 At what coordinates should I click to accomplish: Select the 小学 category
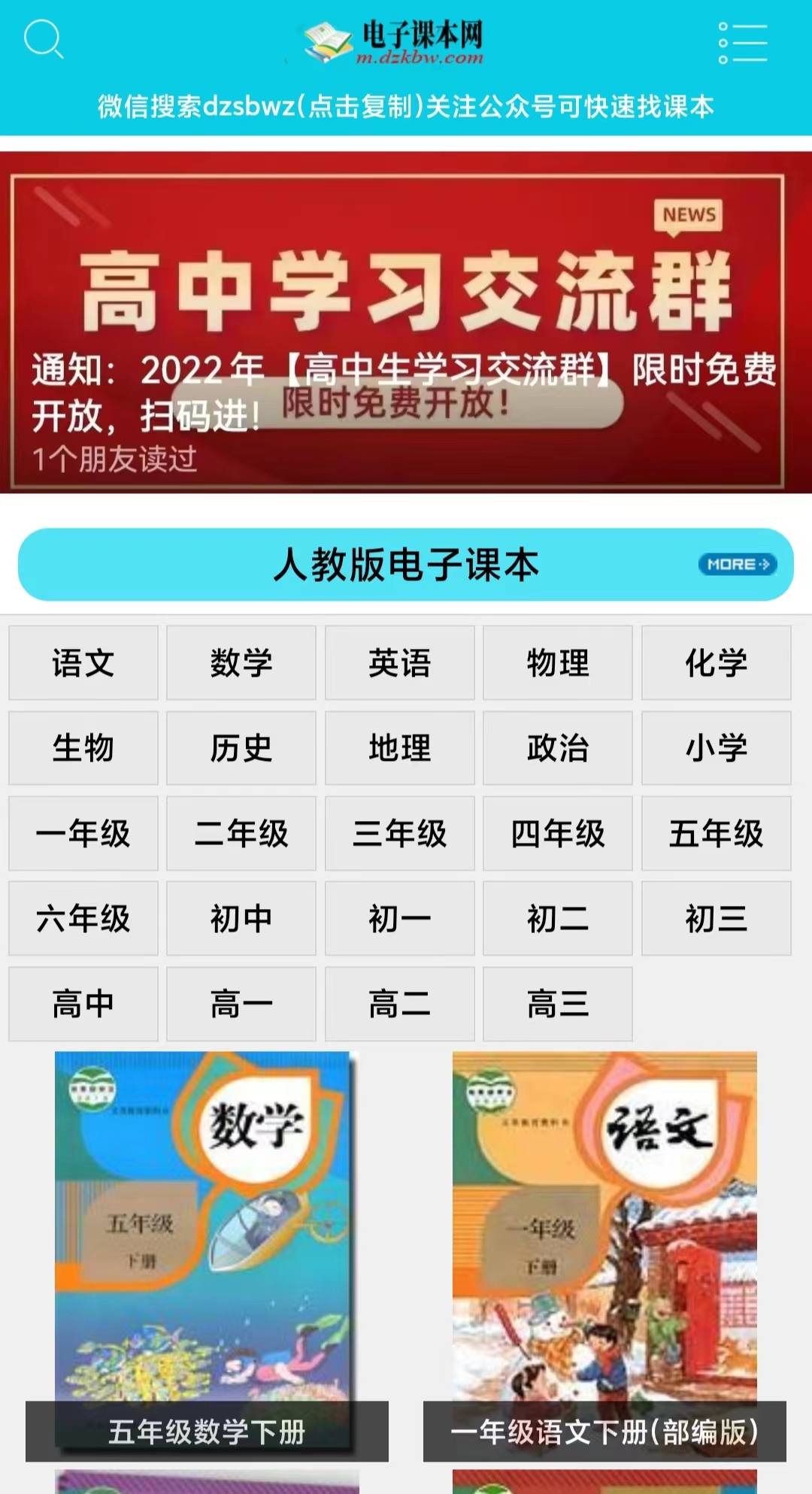point(716,748)
